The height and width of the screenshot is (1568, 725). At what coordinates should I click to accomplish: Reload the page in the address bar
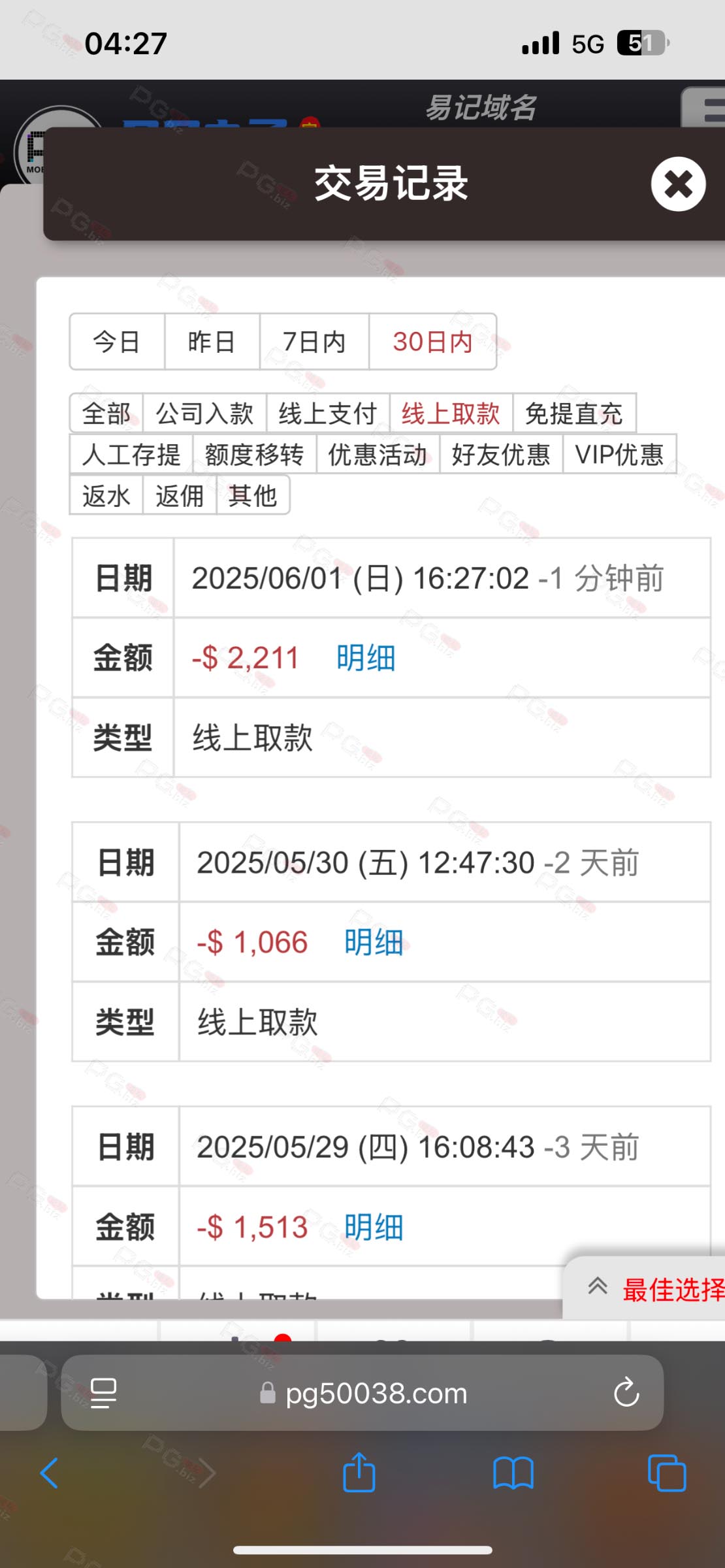click(626, 1392)
